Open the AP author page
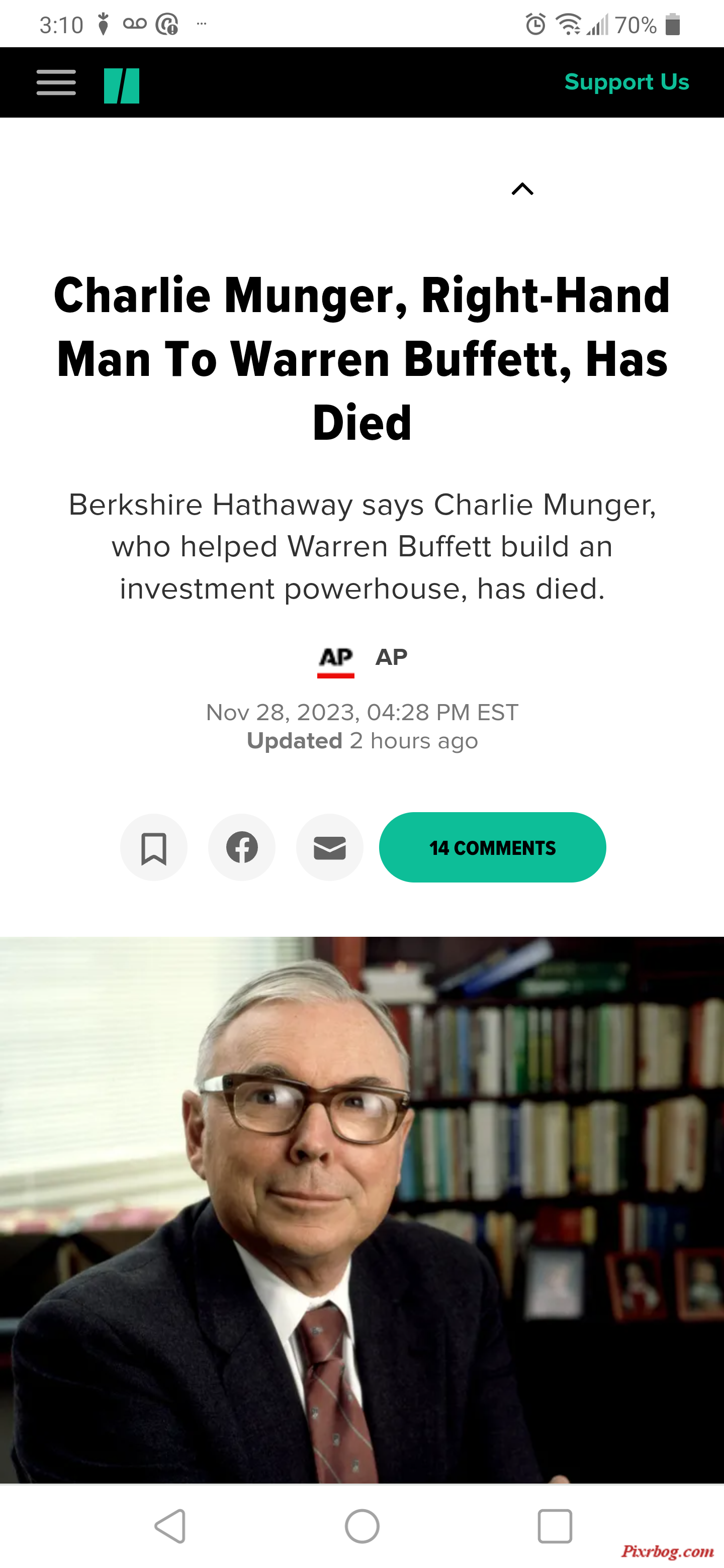Screen dimensions: 724x1568 click(391, 657)
